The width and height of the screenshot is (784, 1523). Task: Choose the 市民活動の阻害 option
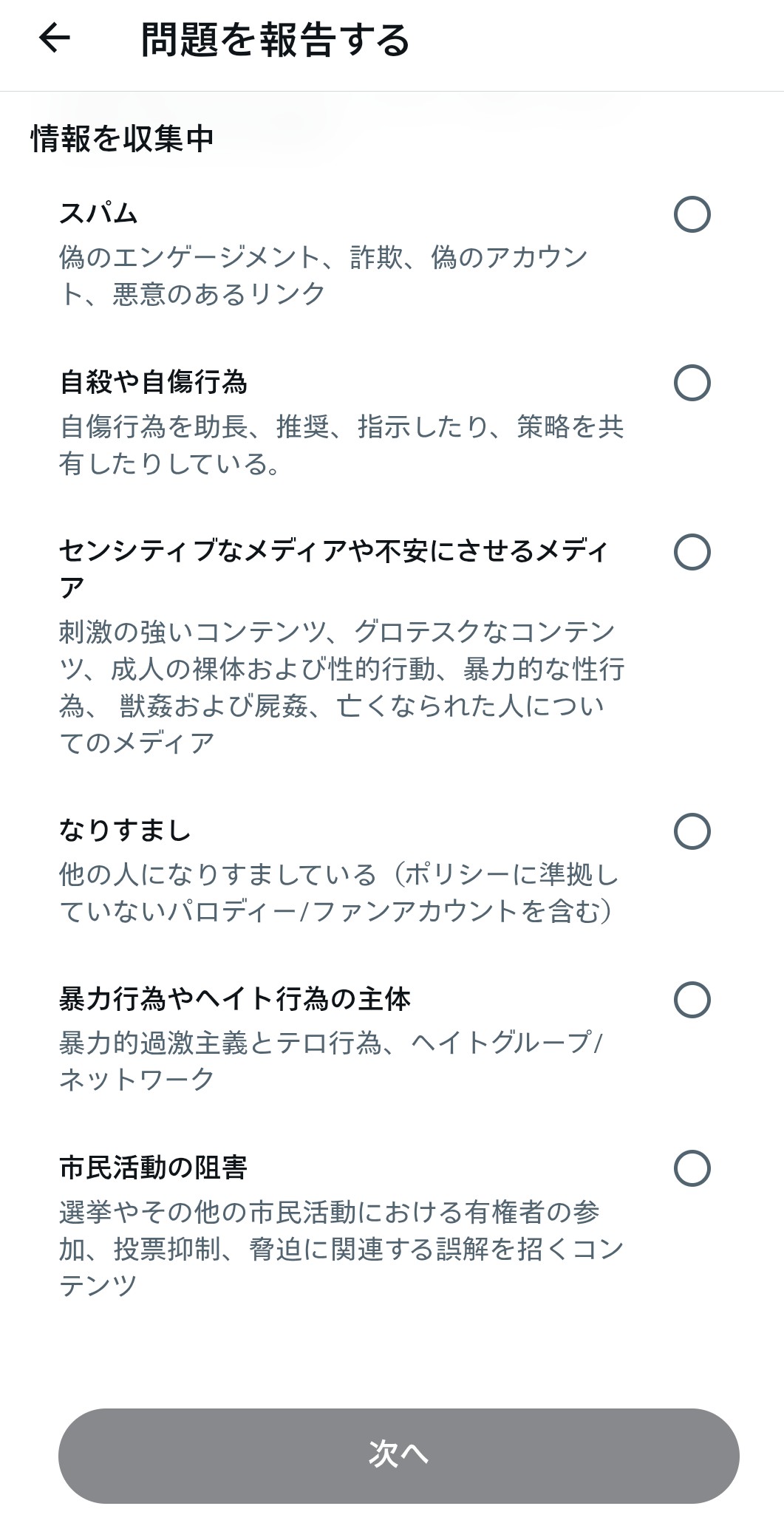tap(692, 1168)
